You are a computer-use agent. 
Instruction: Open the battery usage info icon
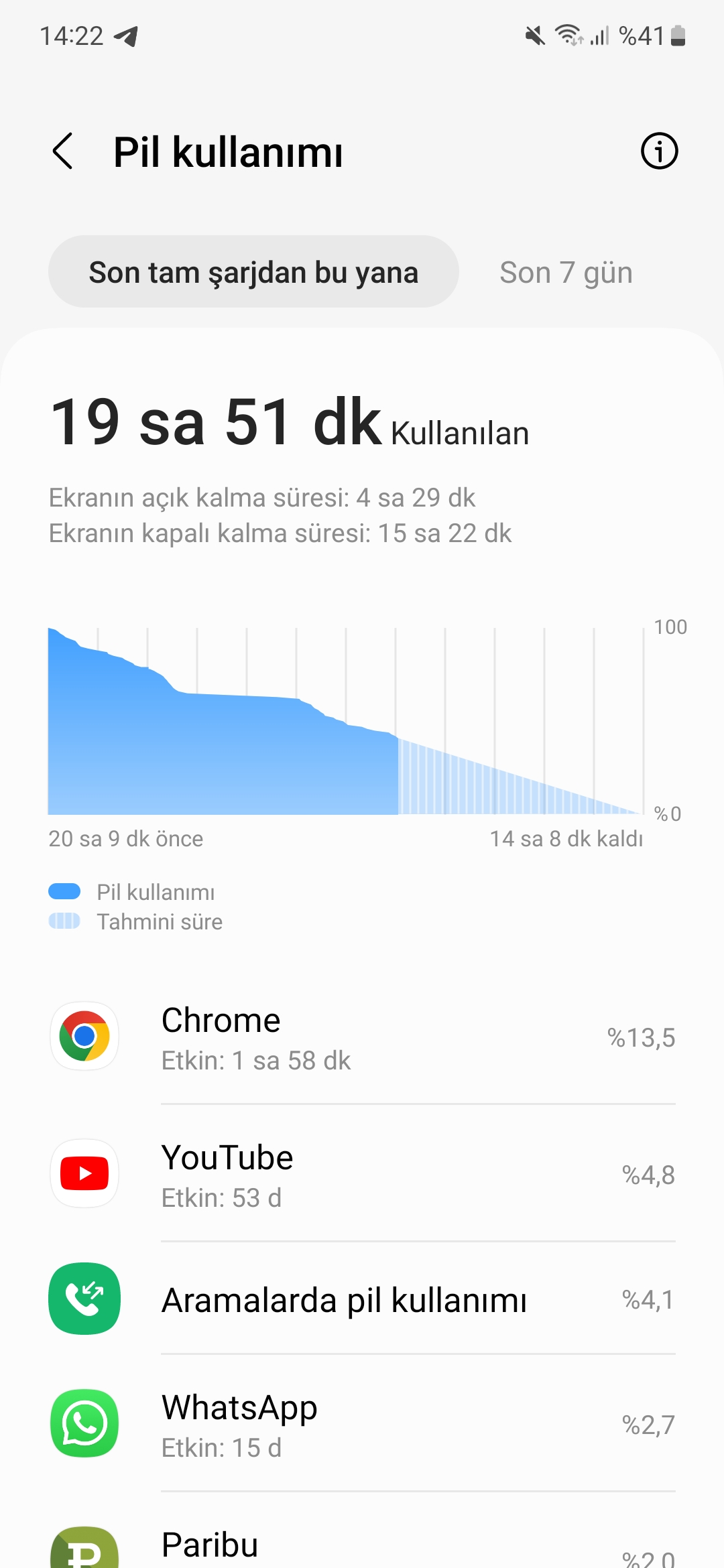[x=659, y=151]
